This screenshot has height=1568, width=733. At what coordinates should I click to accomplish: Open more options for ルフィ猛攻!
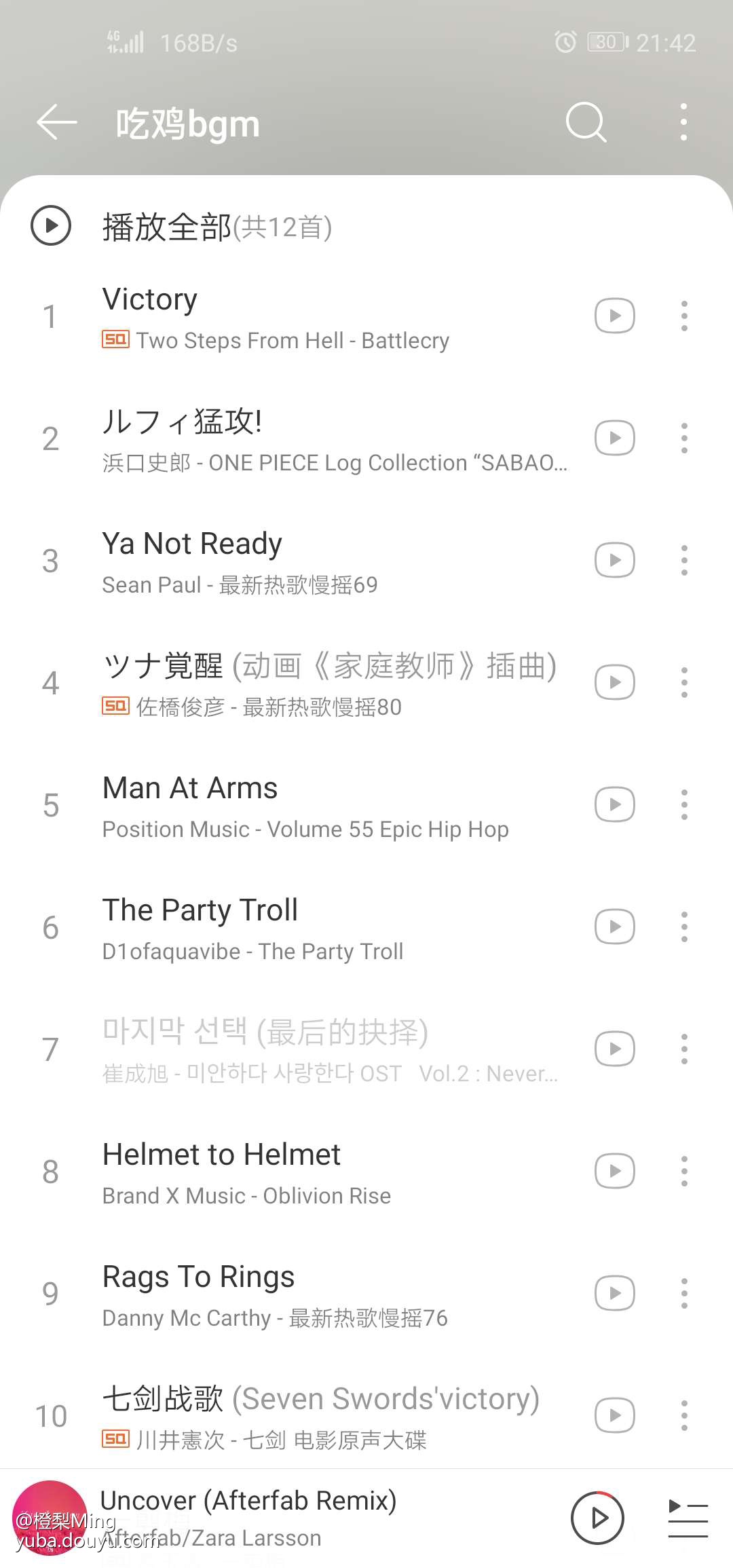click(x=684, y=438)
